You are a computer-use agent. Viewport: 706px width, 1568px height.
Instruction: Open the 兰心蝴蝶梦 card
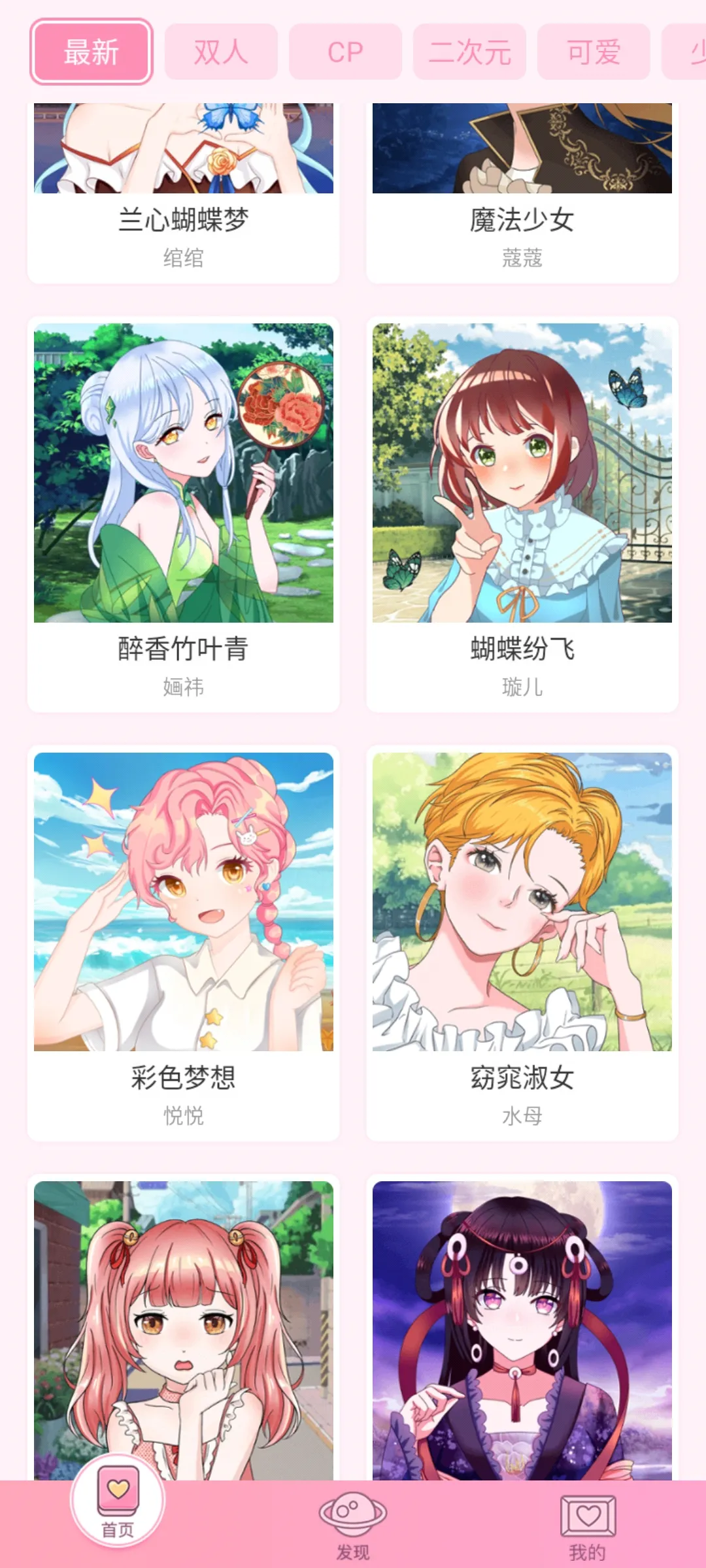[183, 196]
